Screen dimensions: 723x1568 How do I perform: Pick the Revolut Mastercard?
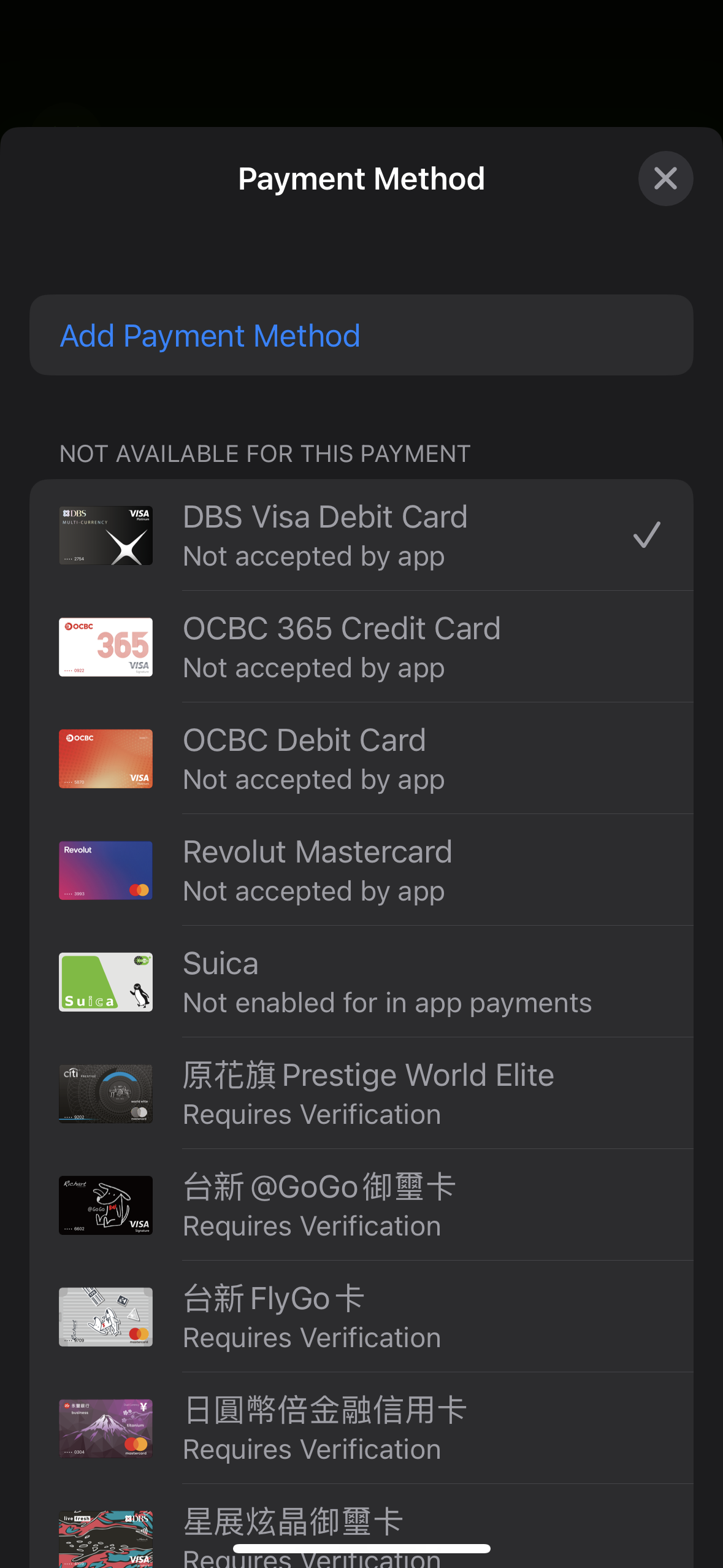point(361,870)
